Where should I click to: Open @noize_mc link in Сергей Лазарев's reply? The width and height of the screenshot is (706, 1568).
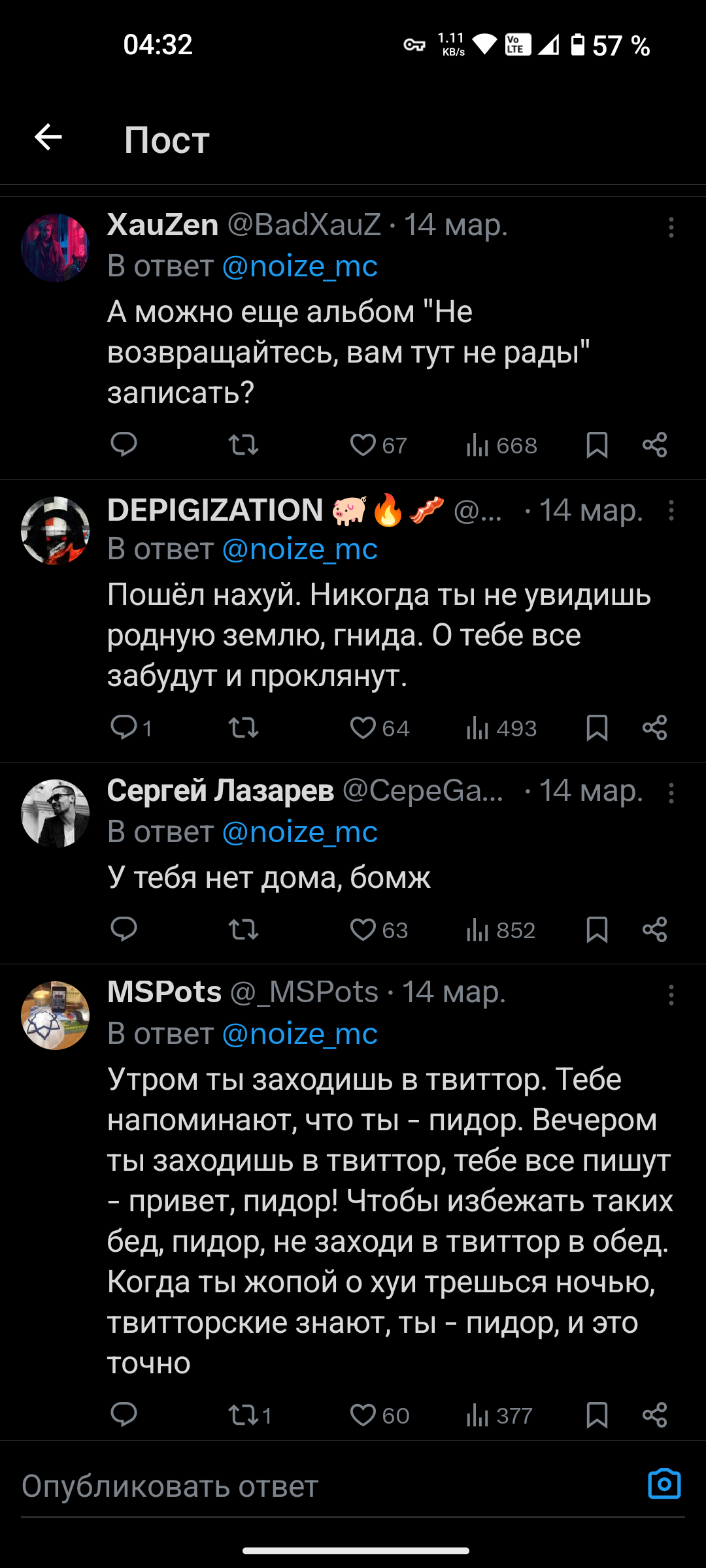(x=300, y=832)
